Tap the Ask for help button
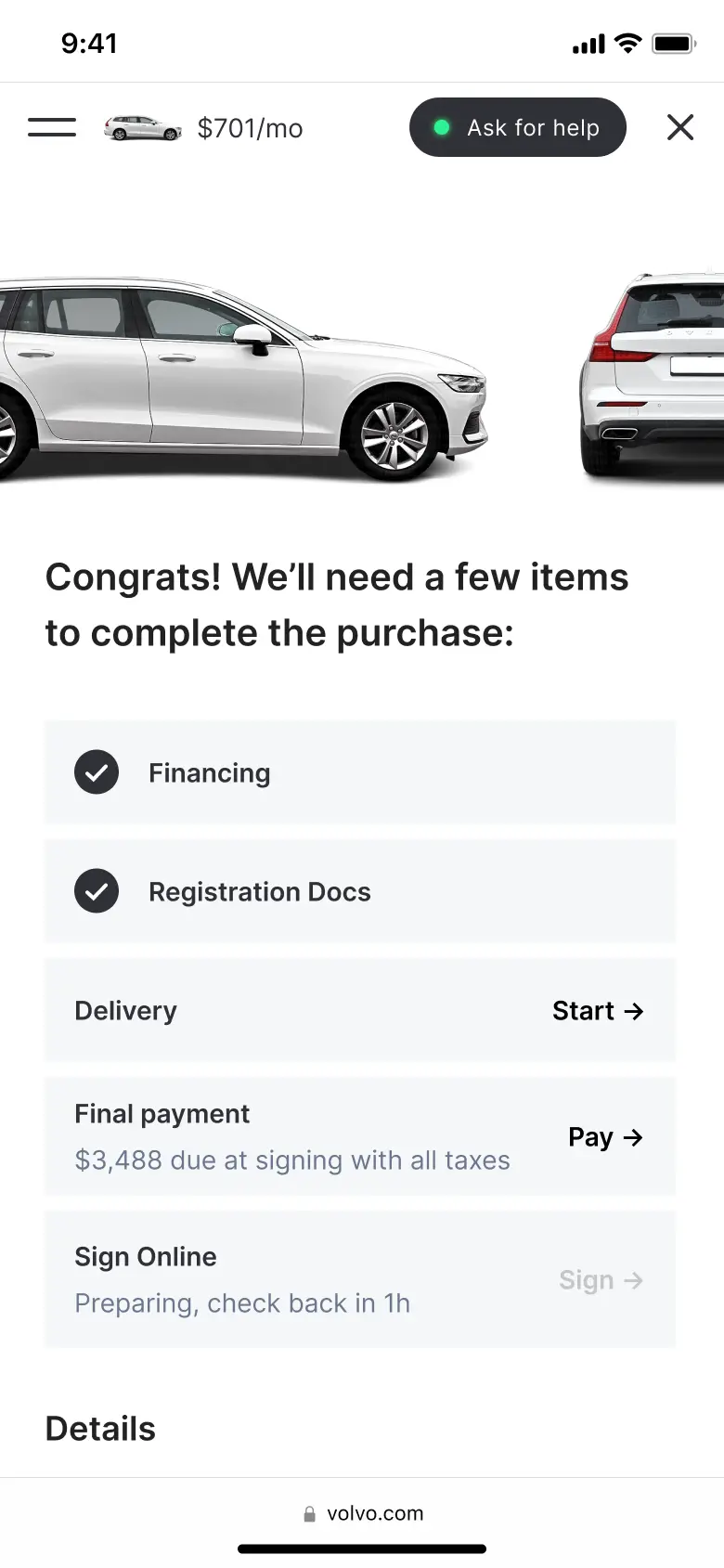This screenshot has height=1568, width=724. click(x=518, y=127)
